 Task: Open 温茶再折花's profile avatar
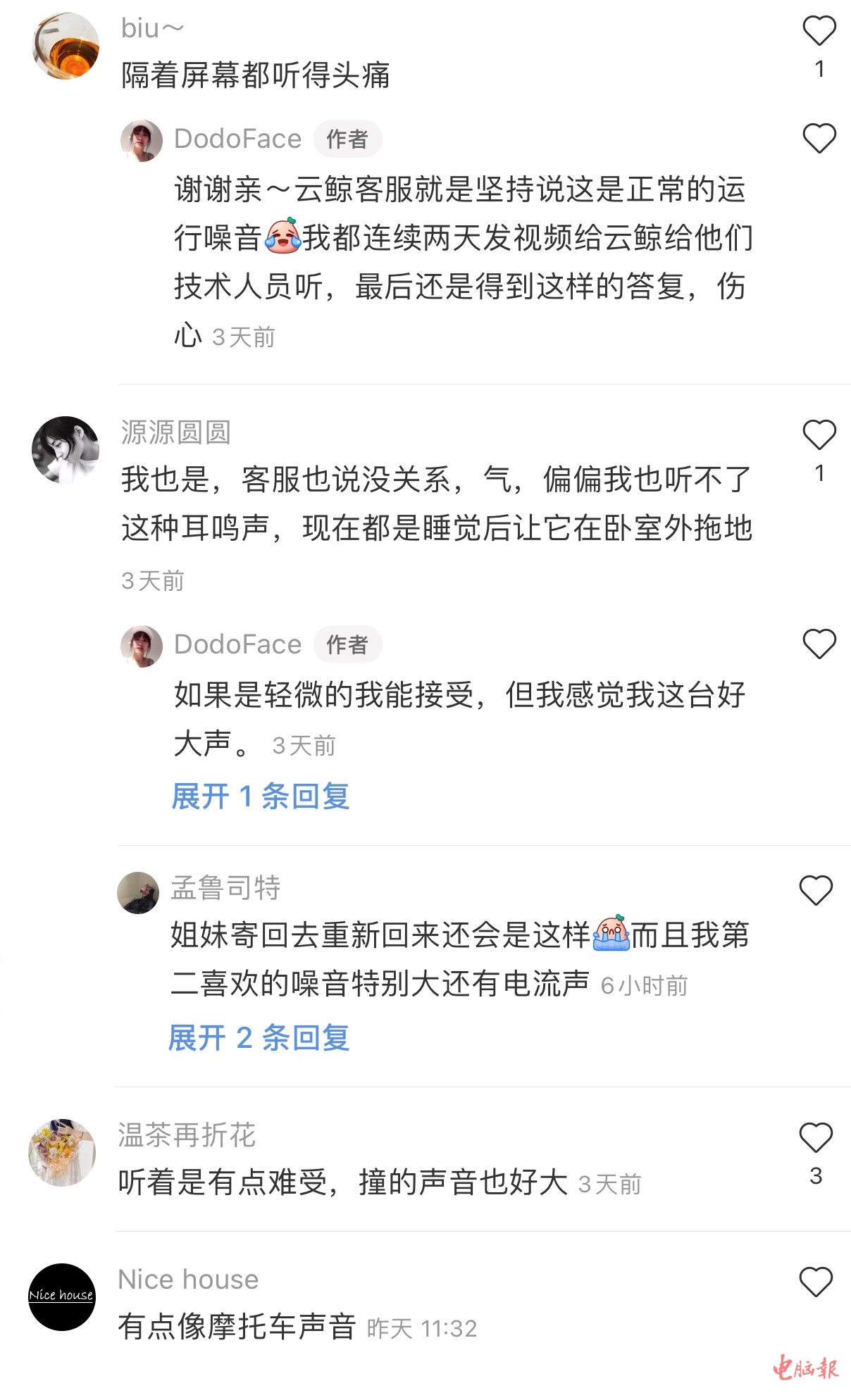pos(62,1152)
